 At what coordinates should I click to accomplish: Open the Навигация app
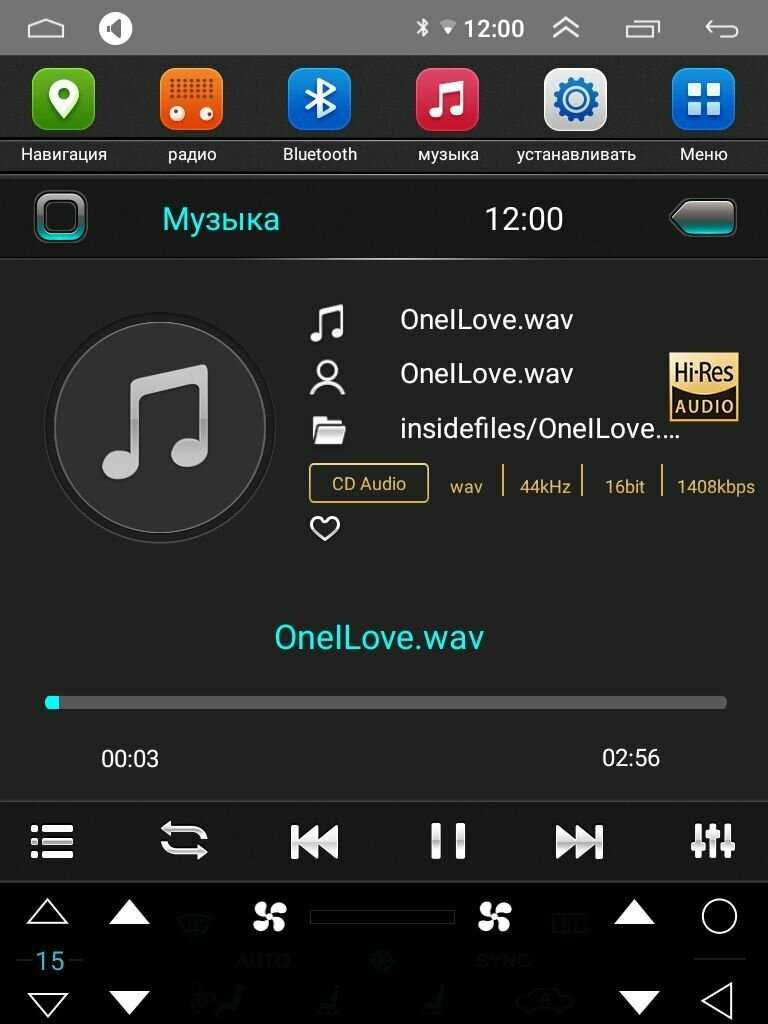63,100
